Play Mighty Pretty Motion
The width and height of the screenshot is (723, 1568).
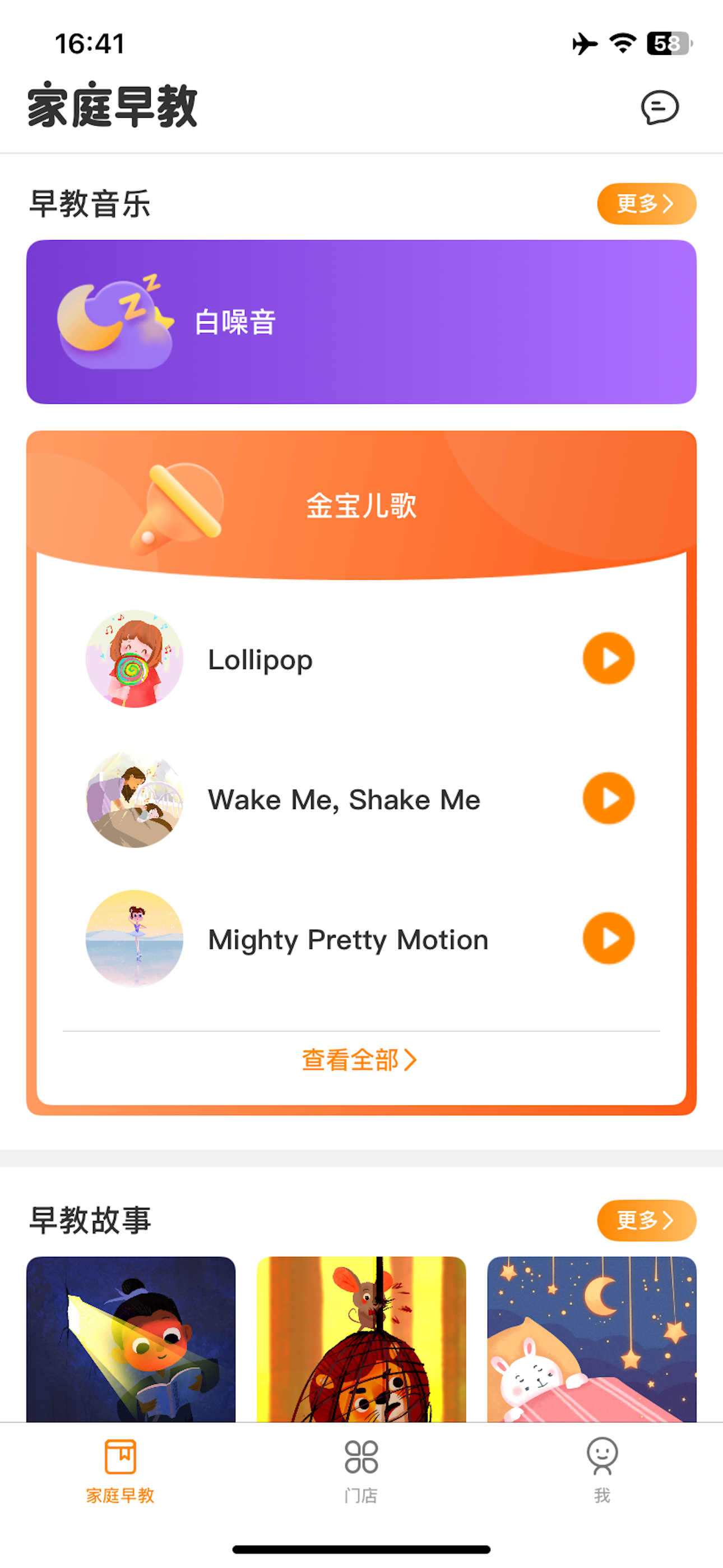(608, 938)
